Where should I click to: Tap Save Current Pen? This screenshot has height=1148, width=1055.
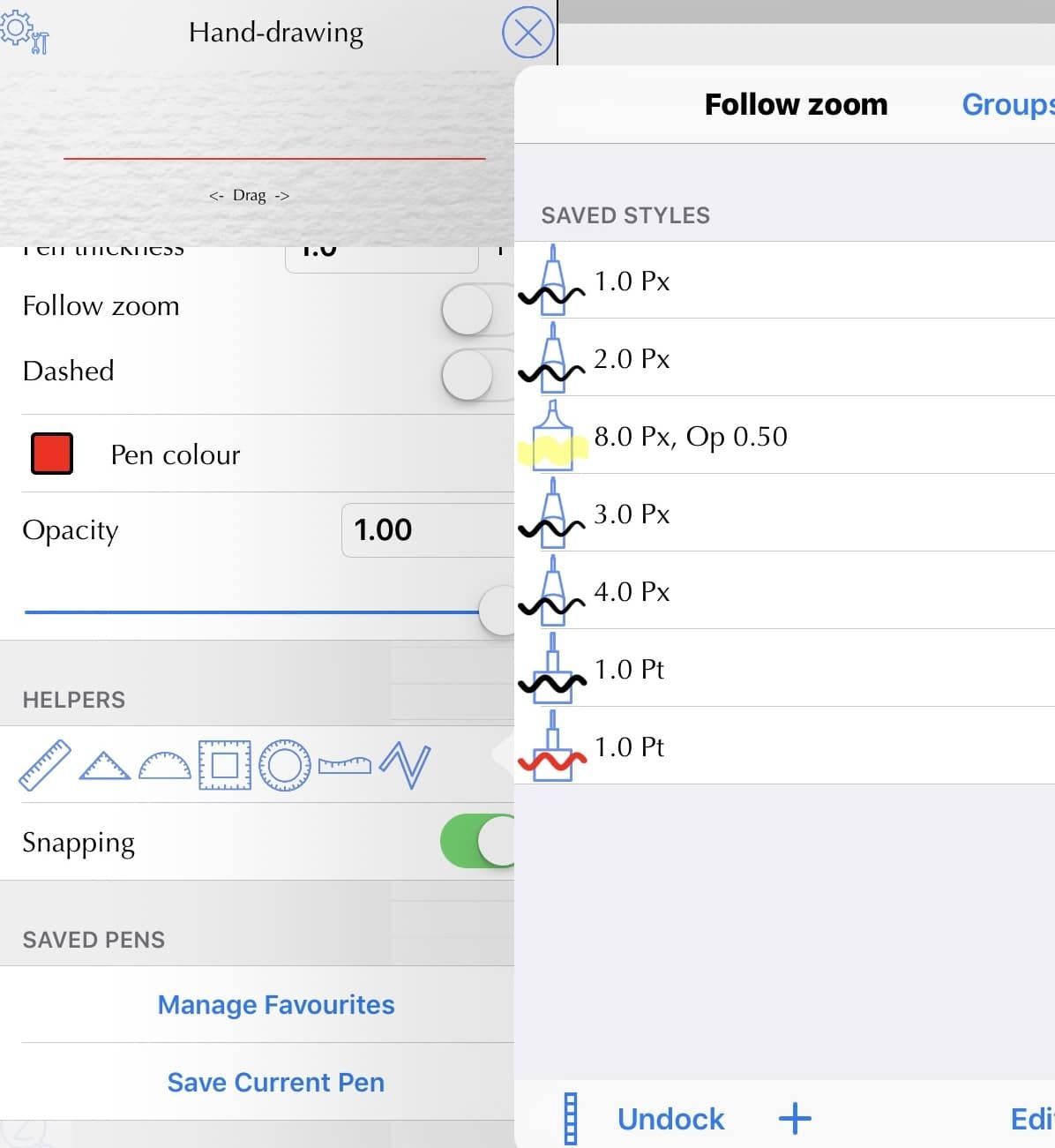point(276,1083)
